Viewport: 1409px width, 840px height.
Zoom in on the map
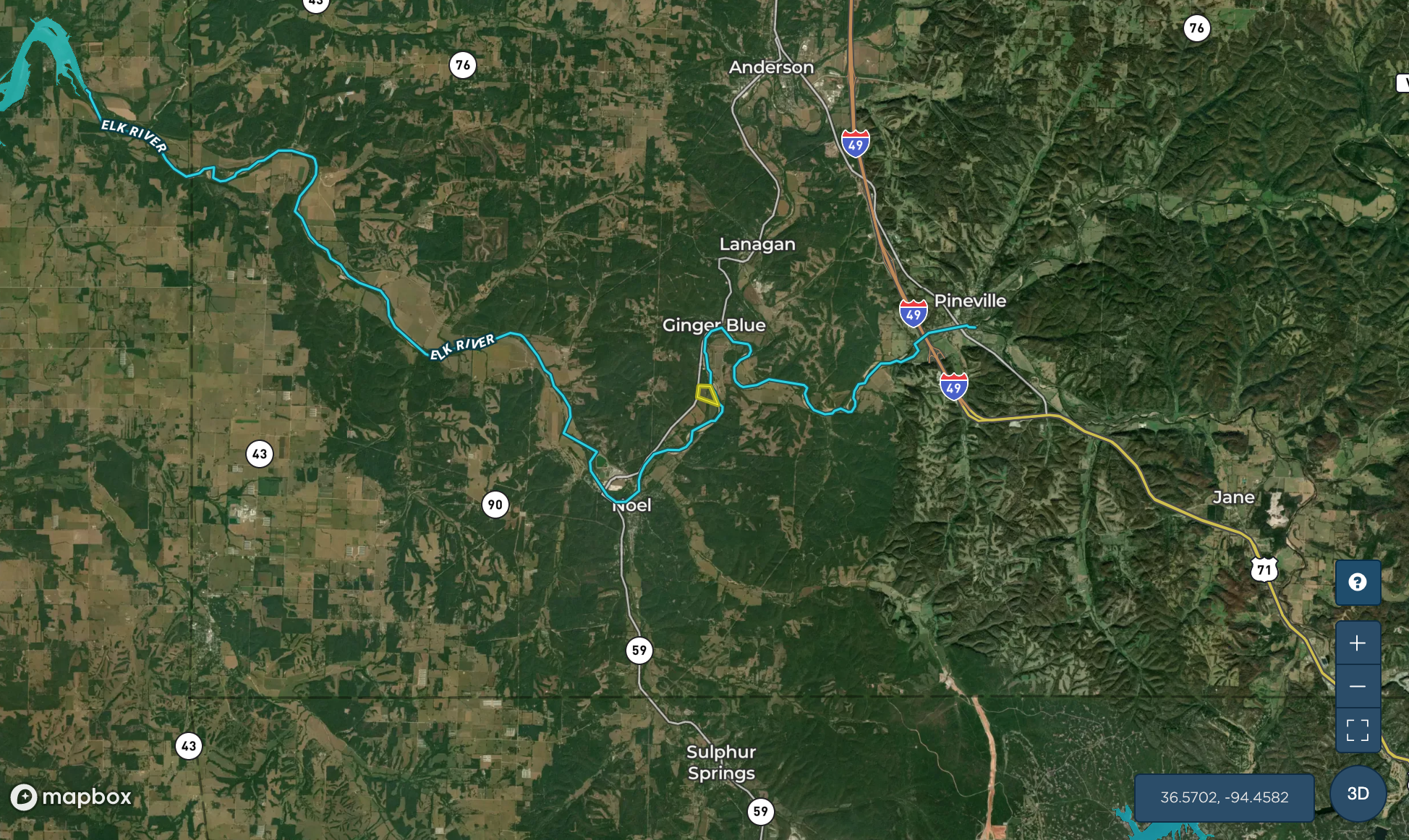pyautogui.click(x=1358, y=643)
